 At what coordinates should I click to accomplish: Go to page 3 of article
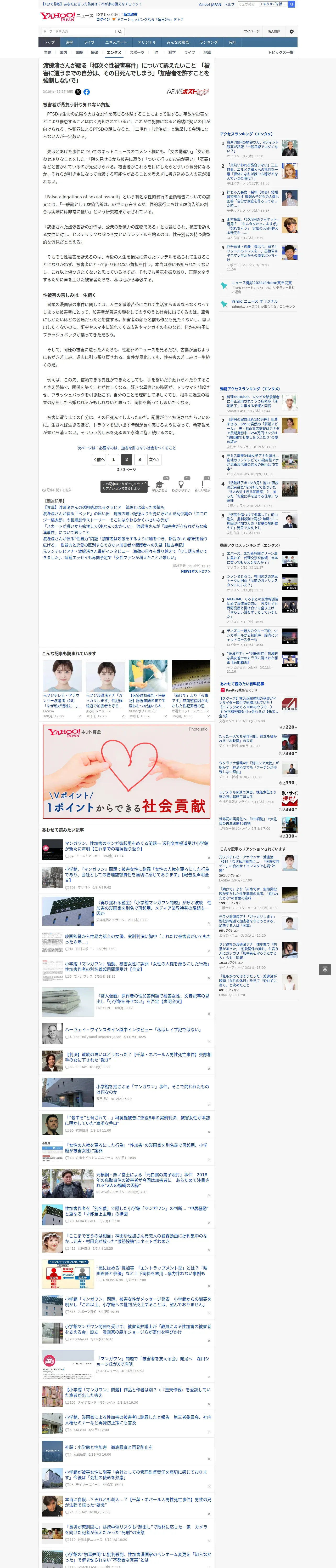coord(140,460)
